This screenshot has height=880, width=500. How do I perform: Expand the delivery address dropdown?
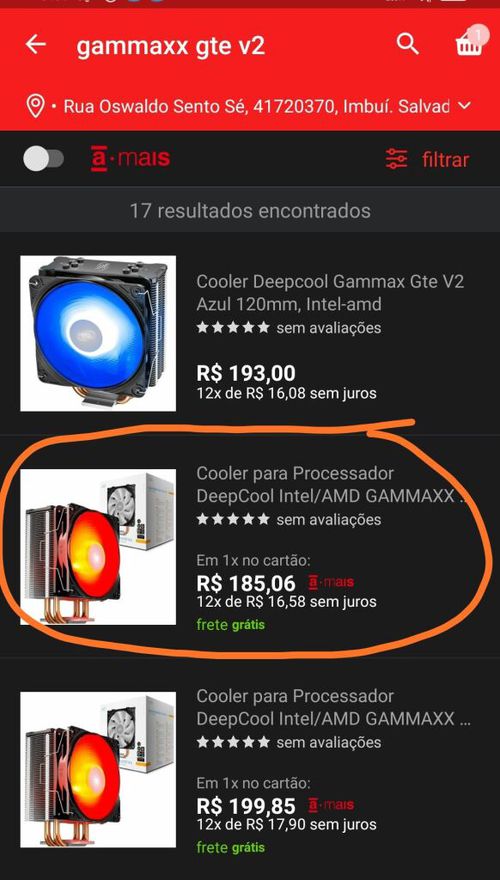465,106
